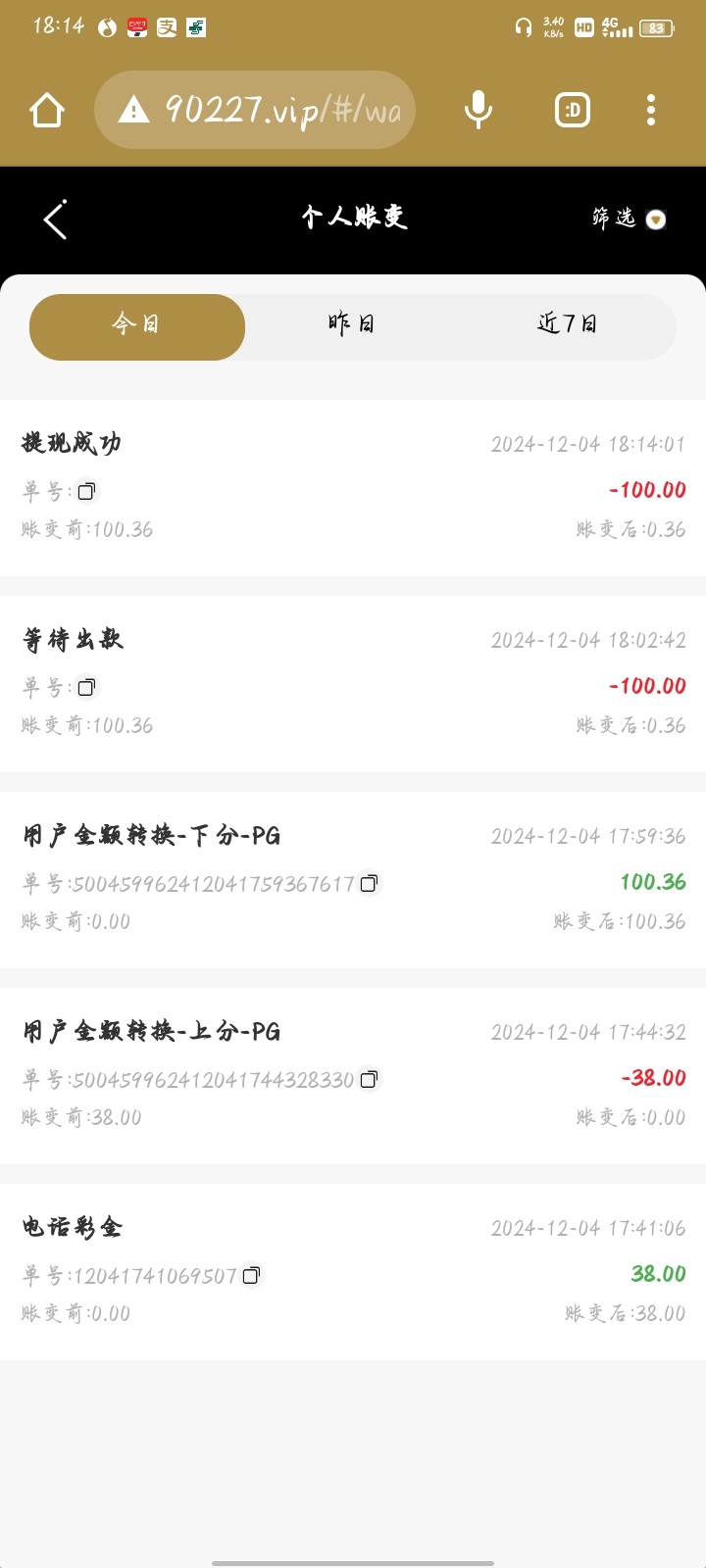Screen dimensions: 706x1568
Task: Open the browser overflow menu
Action: pyautogui.click(x=651, y=110)
